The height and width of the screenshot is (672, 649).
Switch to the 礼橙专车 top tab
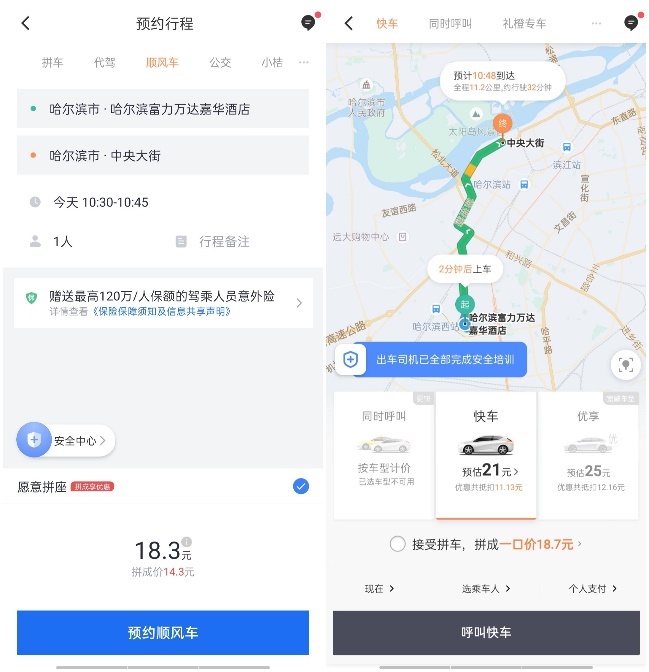point(524,23)
